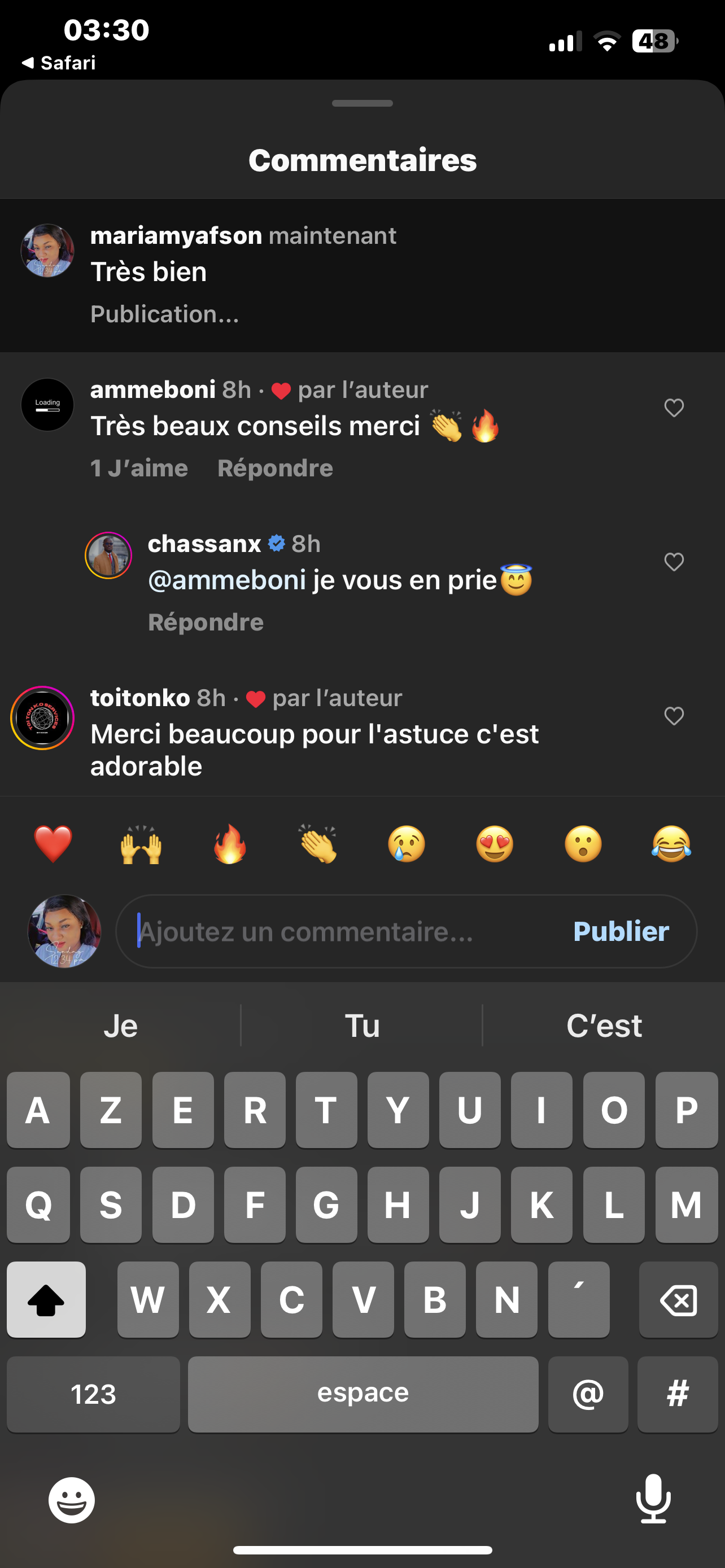The width and height of the screenshot is (725, 1568).
Task: Publish the comment with Publier
Action: [621, 931]
